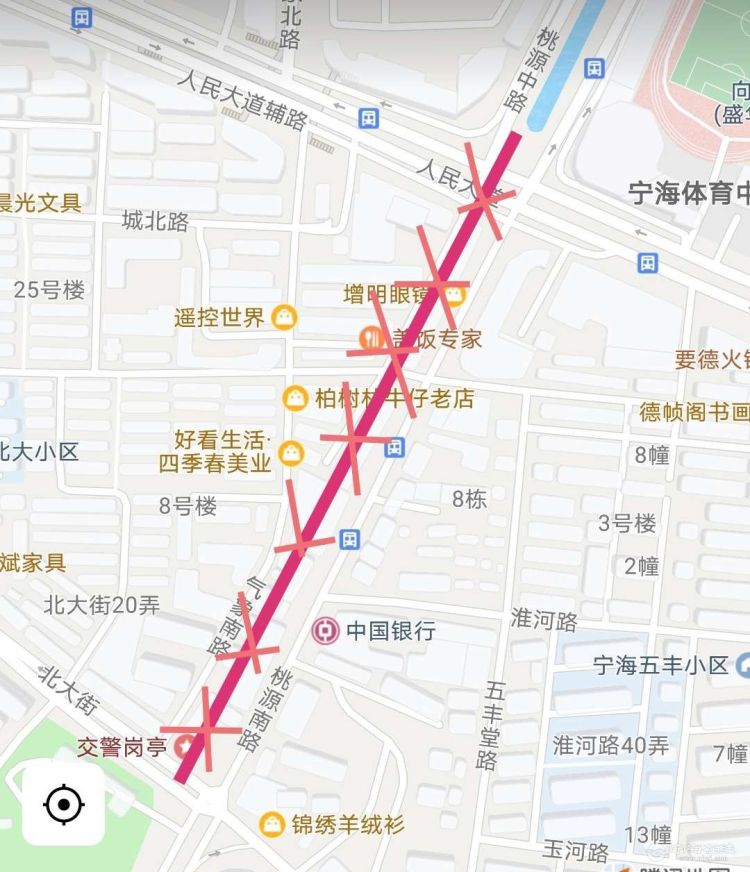Center the map on my location

coord(64,803)
